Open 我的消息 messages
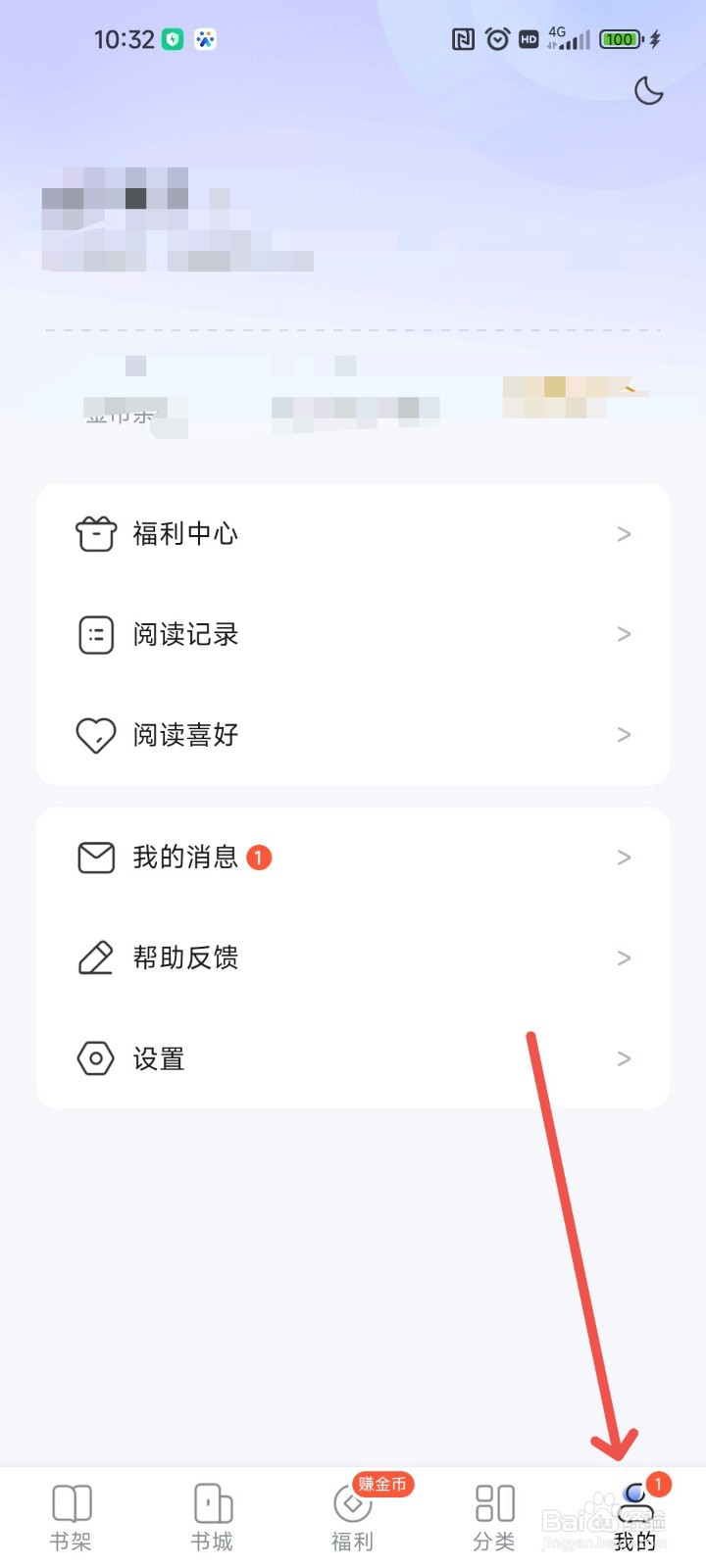706x1568 pixels. point(353,857)
